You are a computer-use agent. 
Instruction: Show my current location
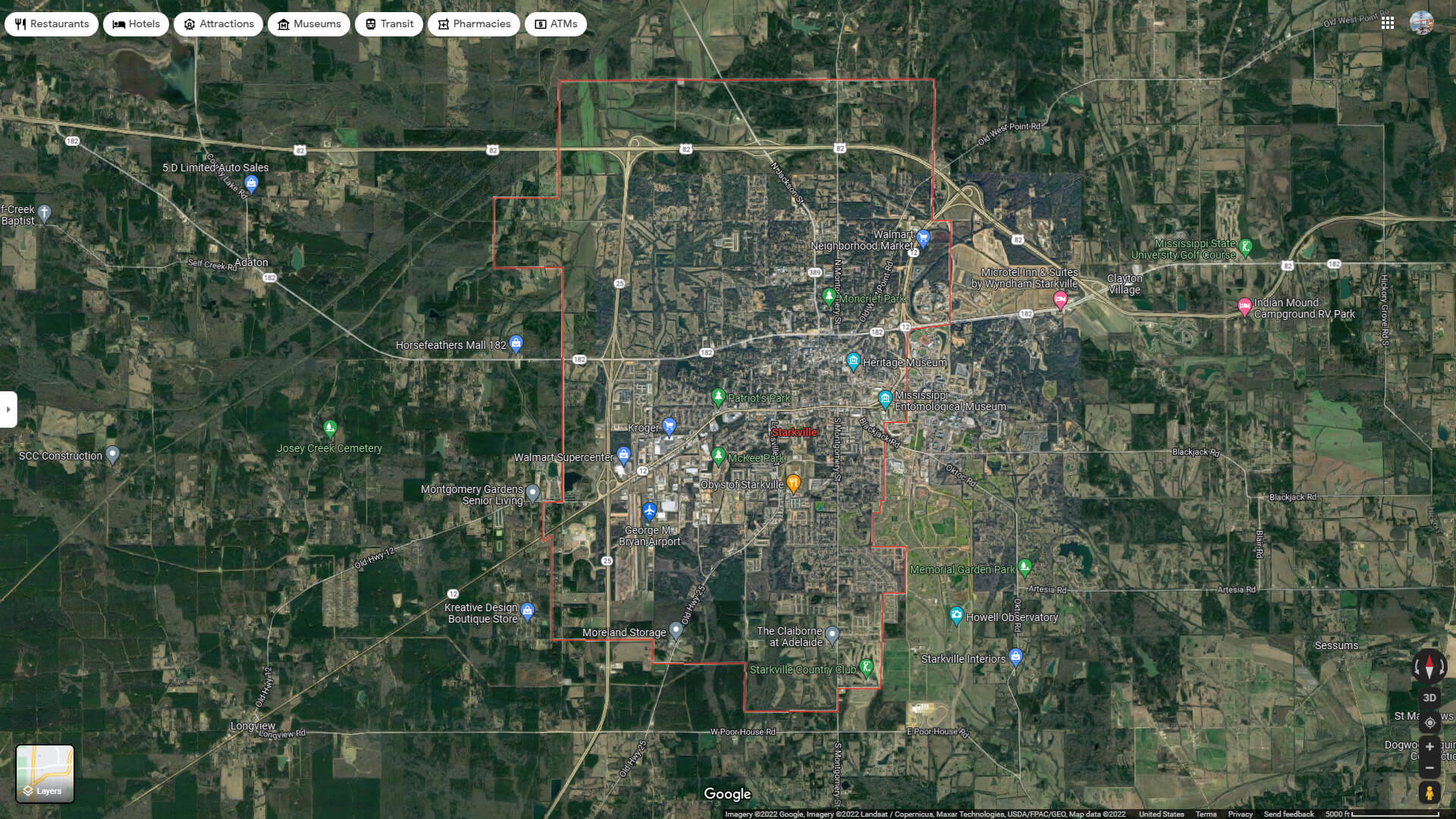(1429, 722)
